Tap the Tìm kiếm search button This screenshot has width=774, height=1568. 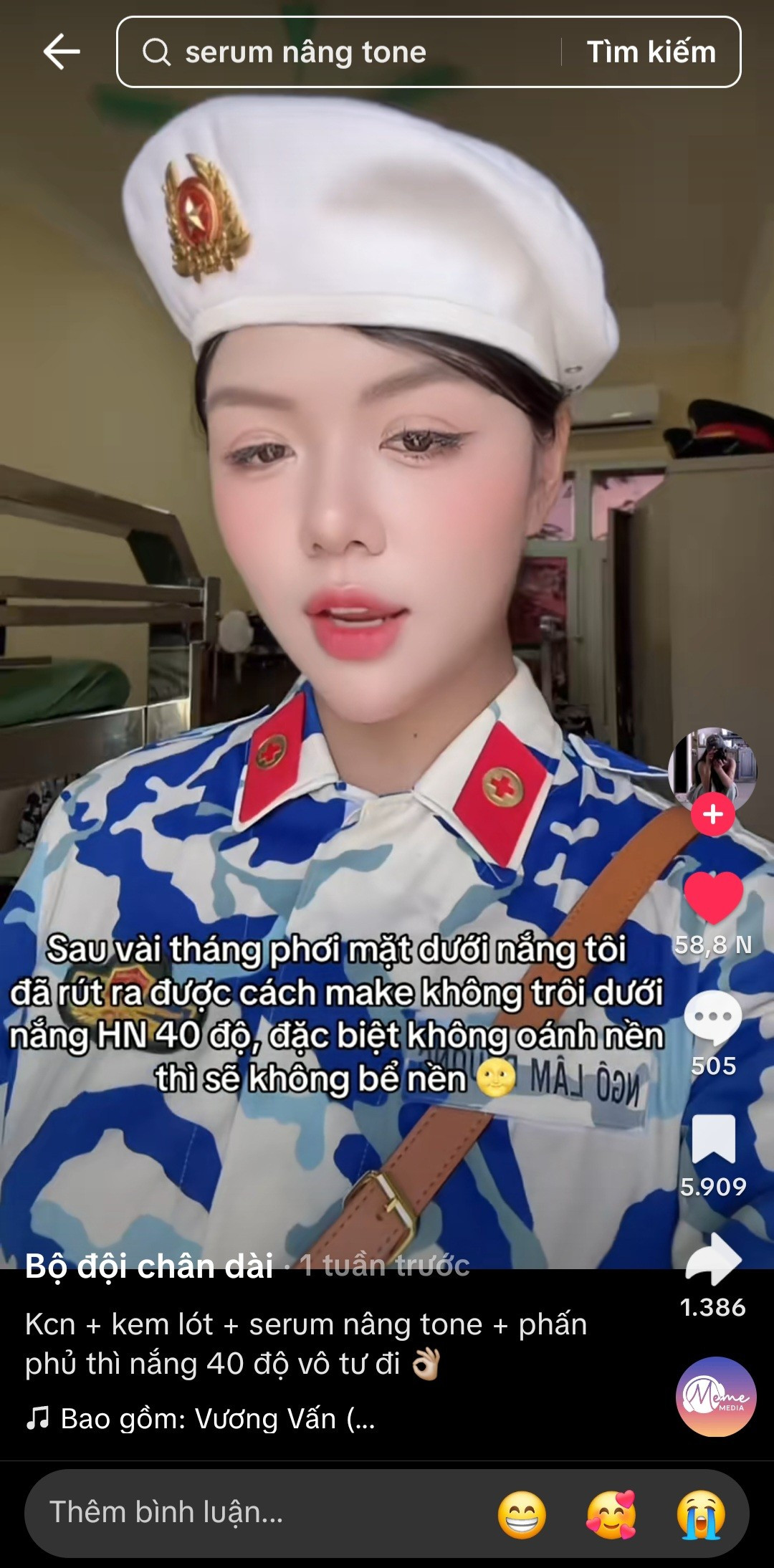pyautogui.click(x=651, y=52)
